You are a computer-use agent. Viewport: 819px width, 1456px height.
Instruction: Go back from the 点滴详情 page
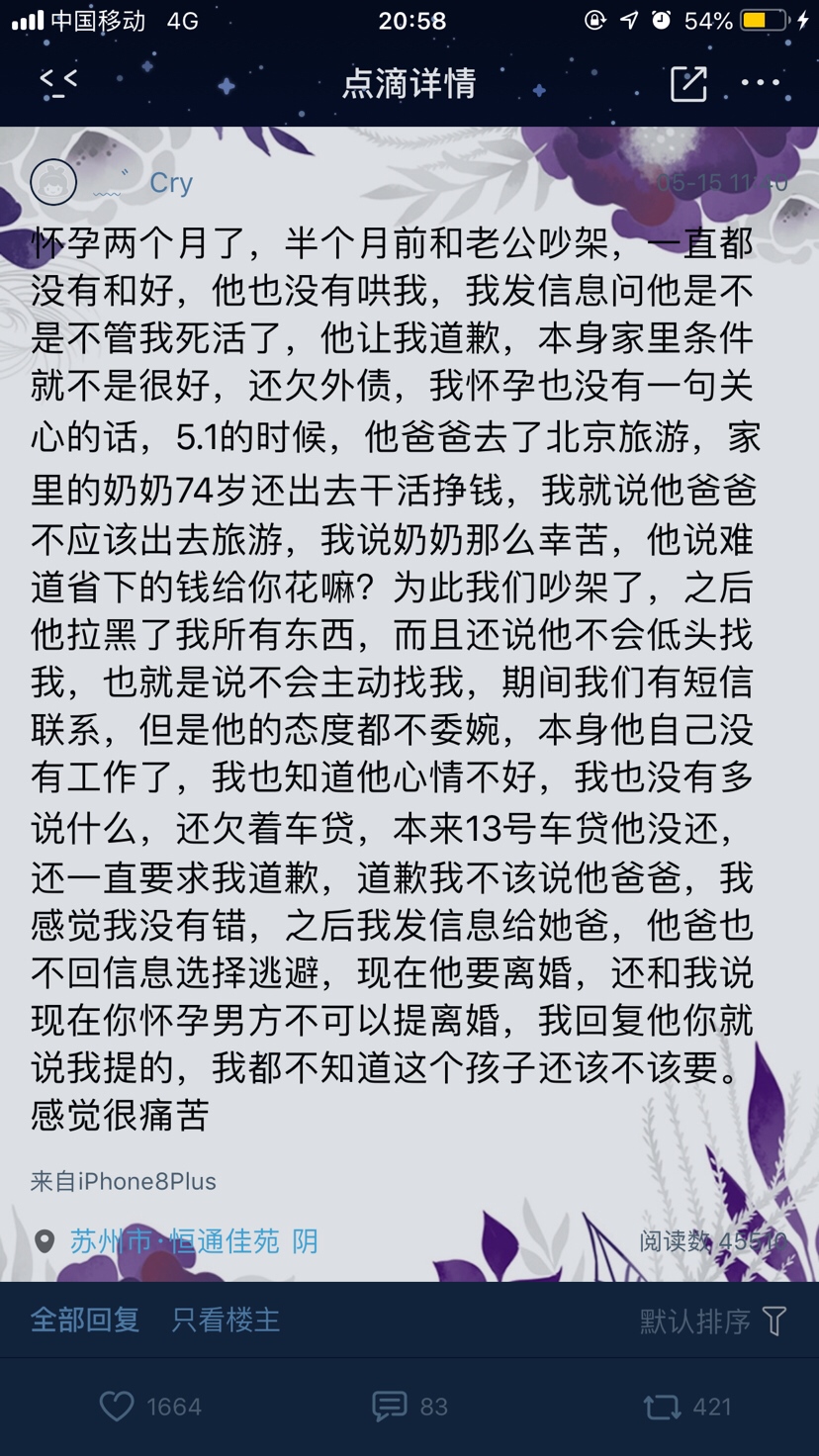tap(58, 83)
